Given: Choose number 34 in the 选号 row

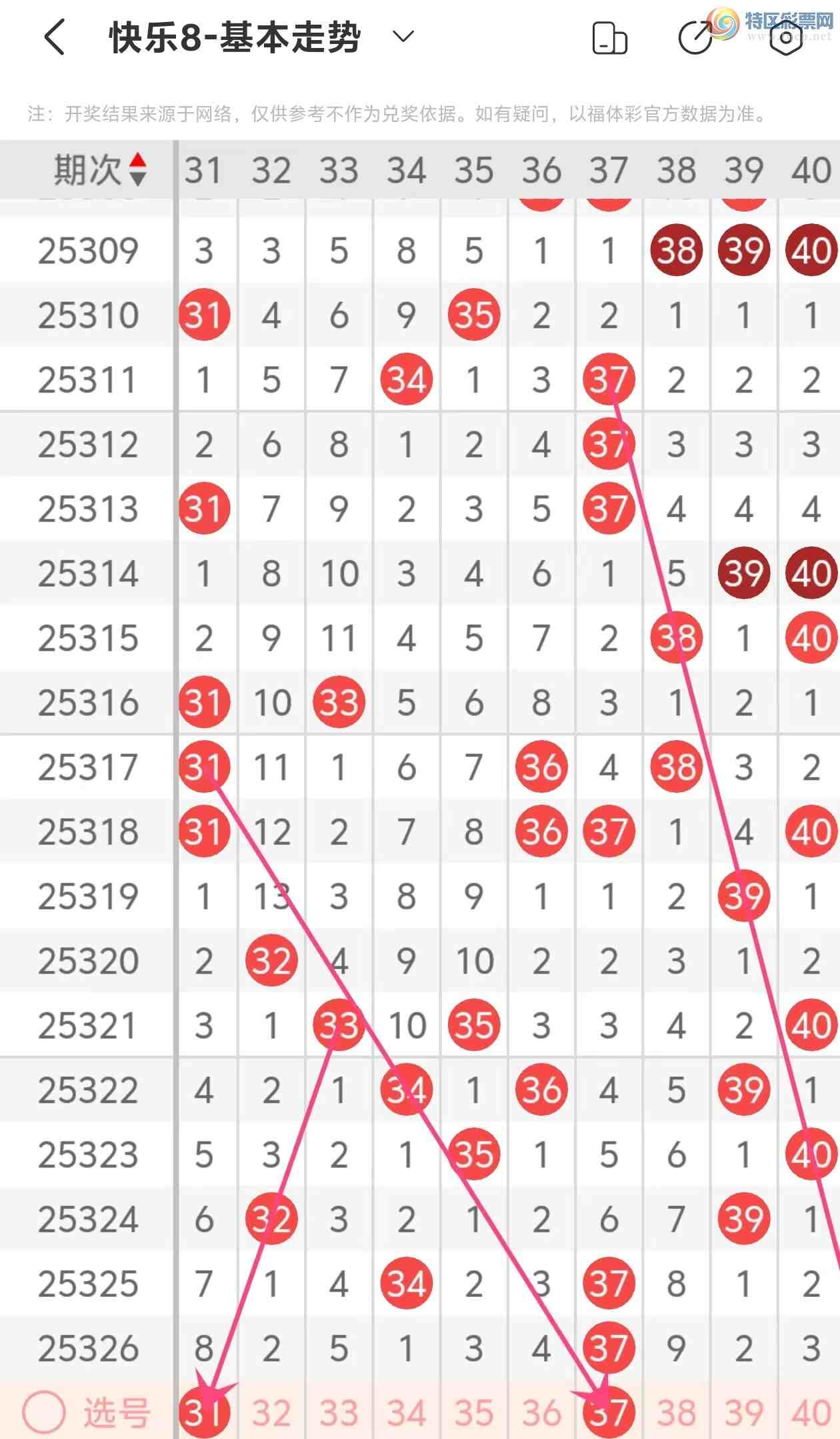Looking at the screenshot, I should pos(406,1412).
